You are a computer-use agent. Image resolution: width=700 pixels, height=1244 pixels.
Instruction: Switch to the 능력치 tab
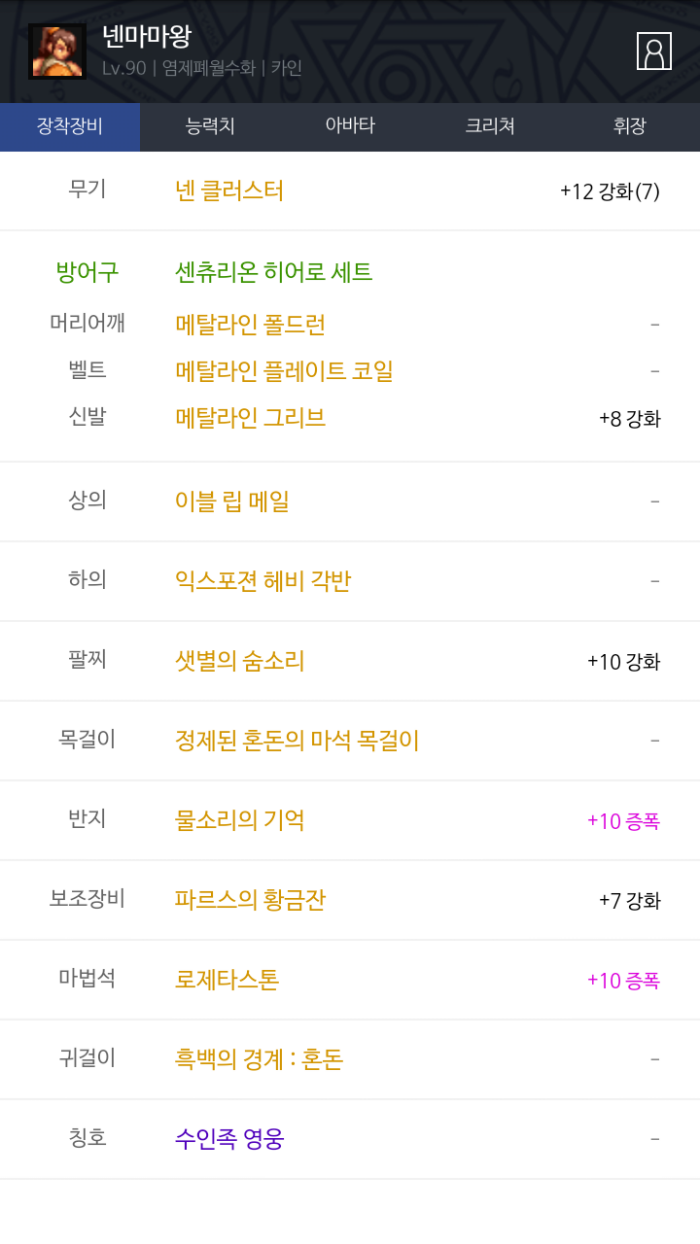[x=210, y=126]
